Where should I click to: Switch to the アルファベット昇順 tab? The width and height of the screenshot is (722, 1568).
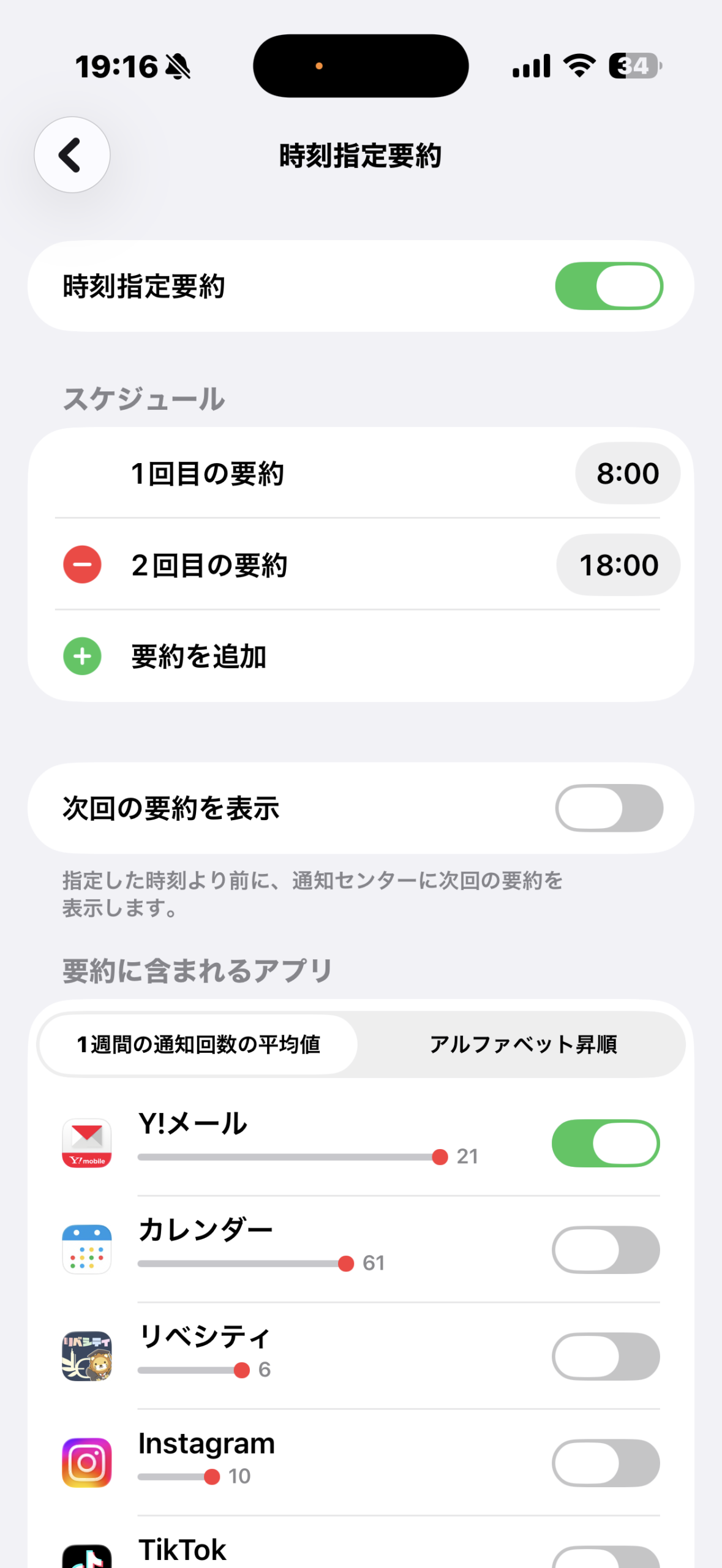[524, 1045]
